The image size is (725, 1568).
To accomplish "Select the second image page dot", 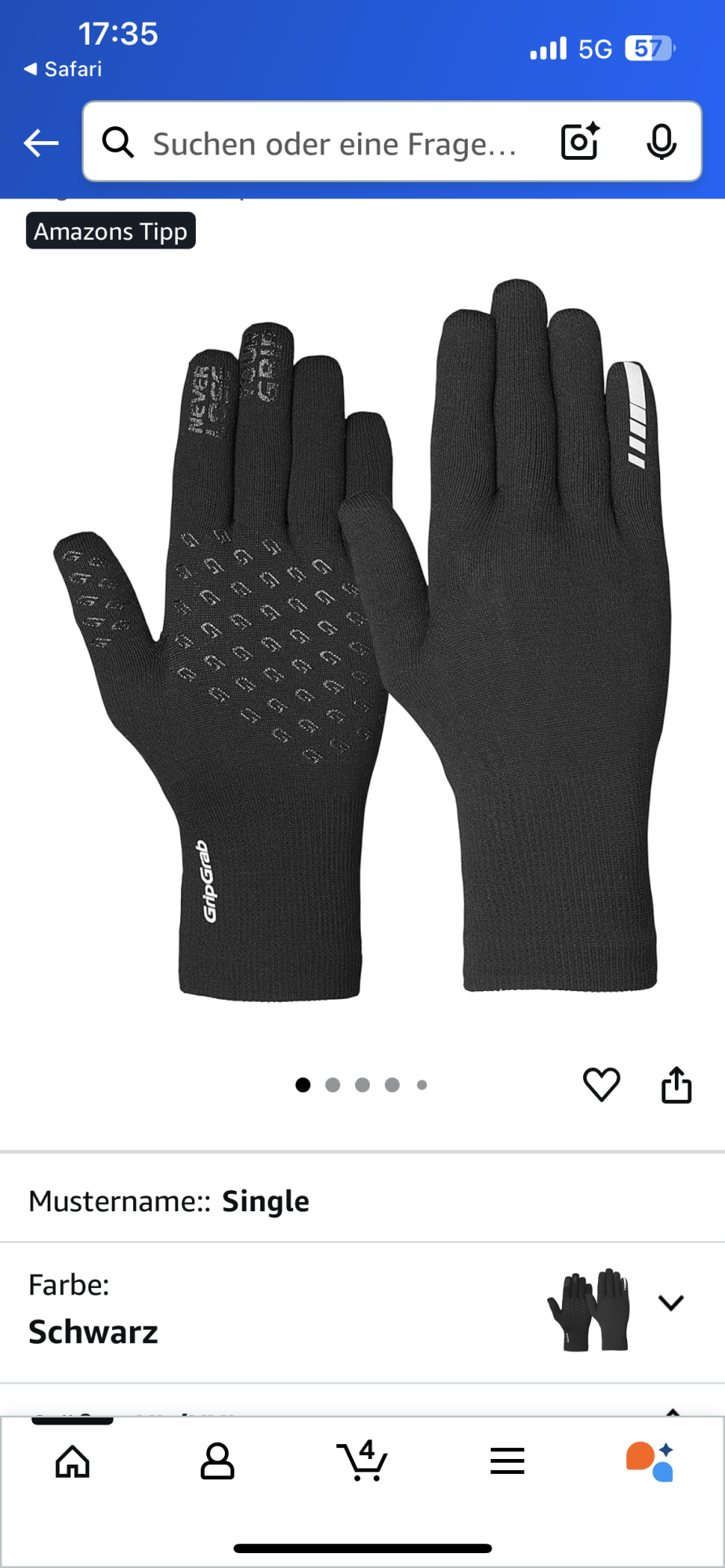I will 332,1085.
